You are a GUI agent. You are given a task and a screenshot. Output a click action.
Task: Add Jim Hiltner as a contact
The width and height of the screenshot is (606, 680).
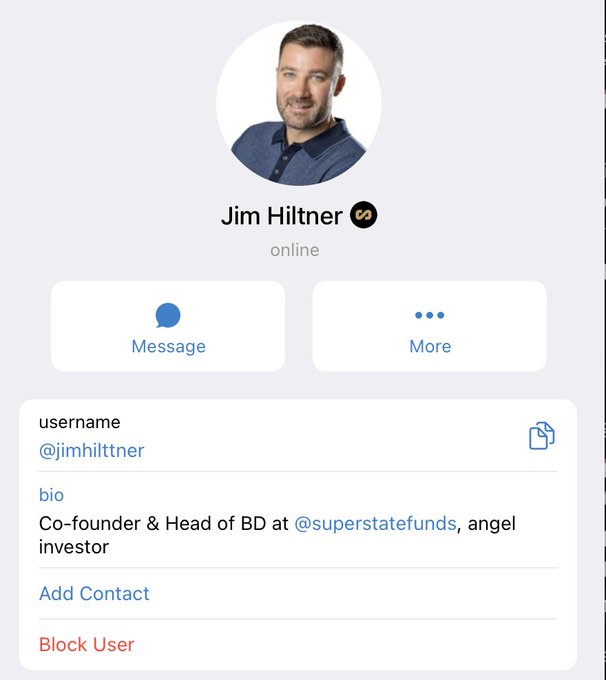[94, 594]
